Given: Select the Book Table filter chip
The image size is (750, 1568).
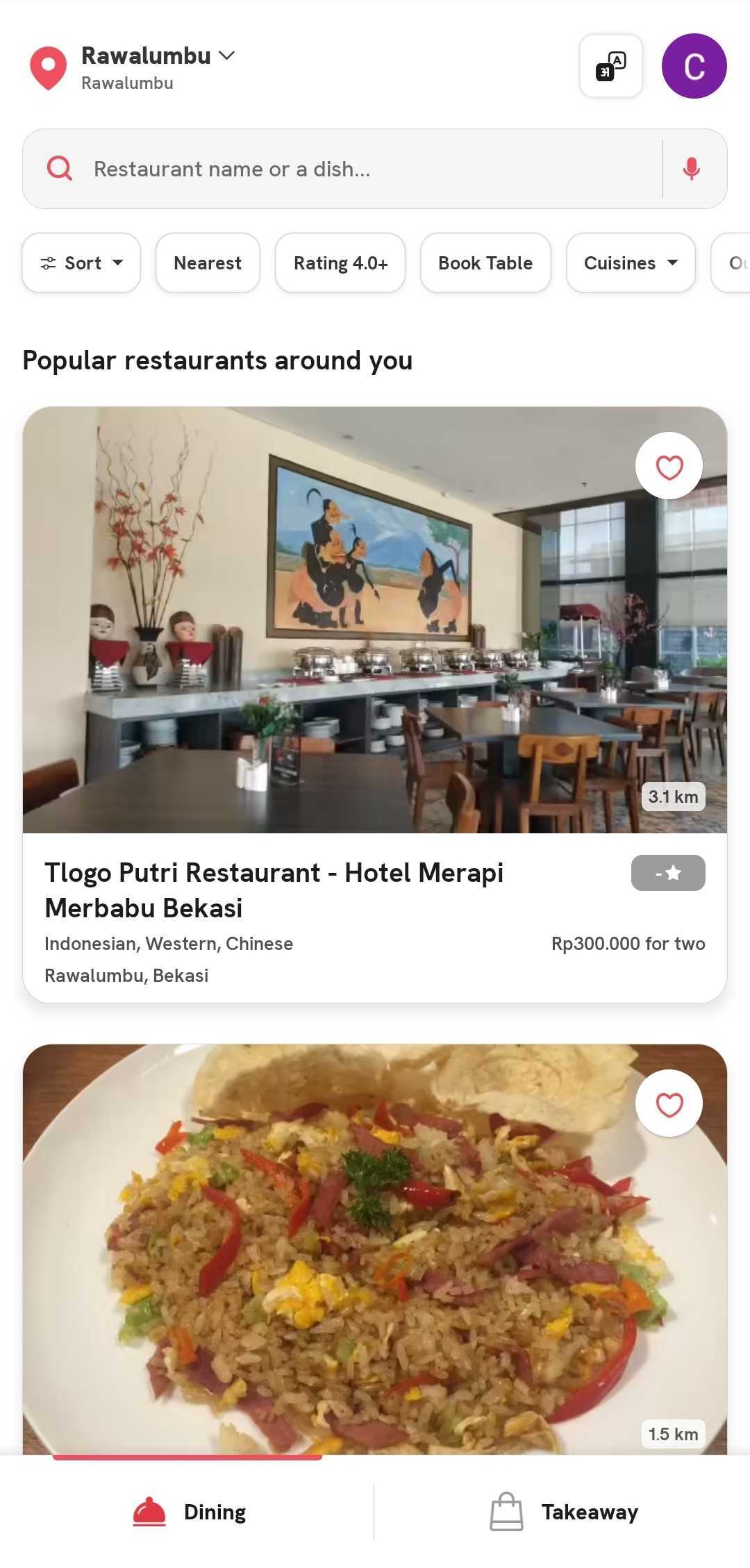Looking at the screenshot, I should [x=485, y=263].
